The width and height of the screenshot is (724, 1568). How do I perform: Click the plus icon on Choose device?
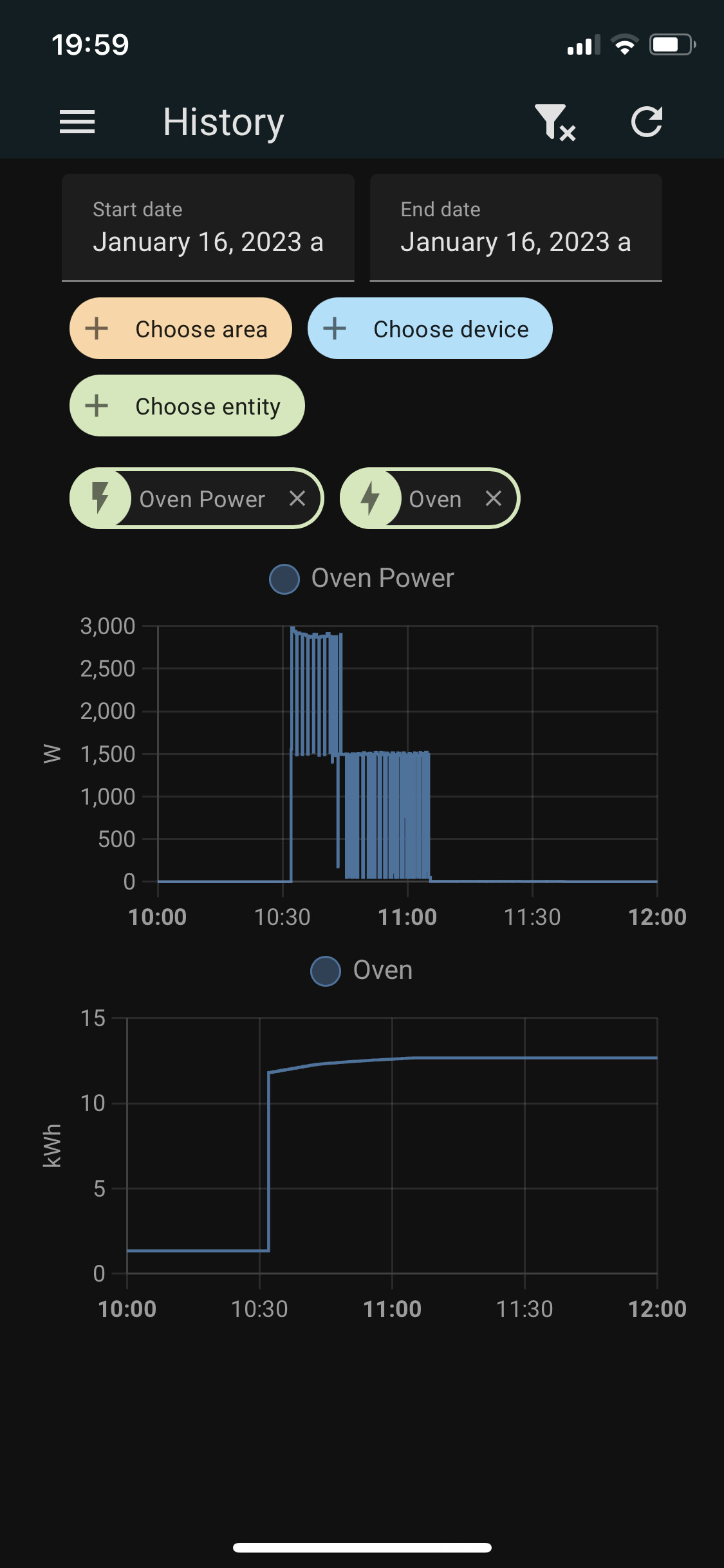(x=335, y=329)
